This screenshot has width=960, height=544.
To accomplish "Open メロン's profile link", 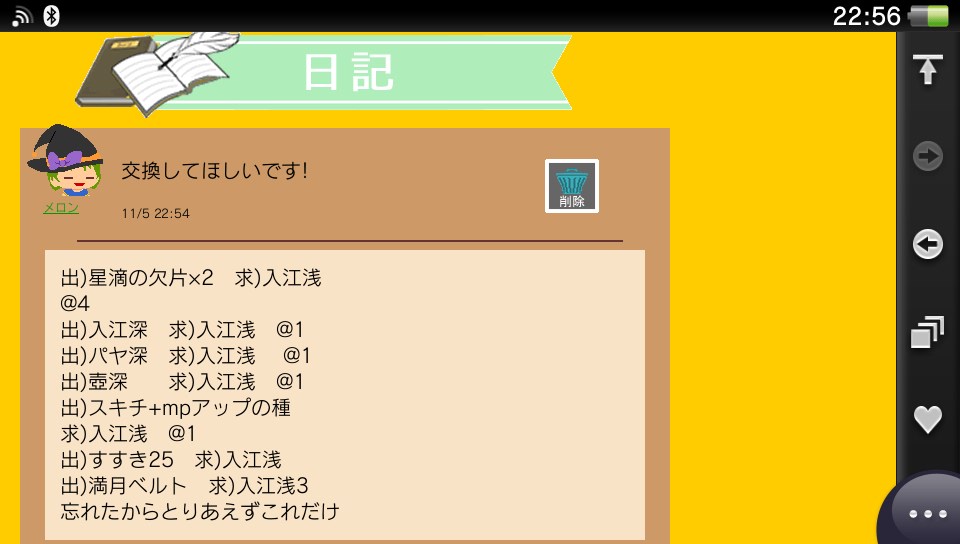I will (60, 208).
